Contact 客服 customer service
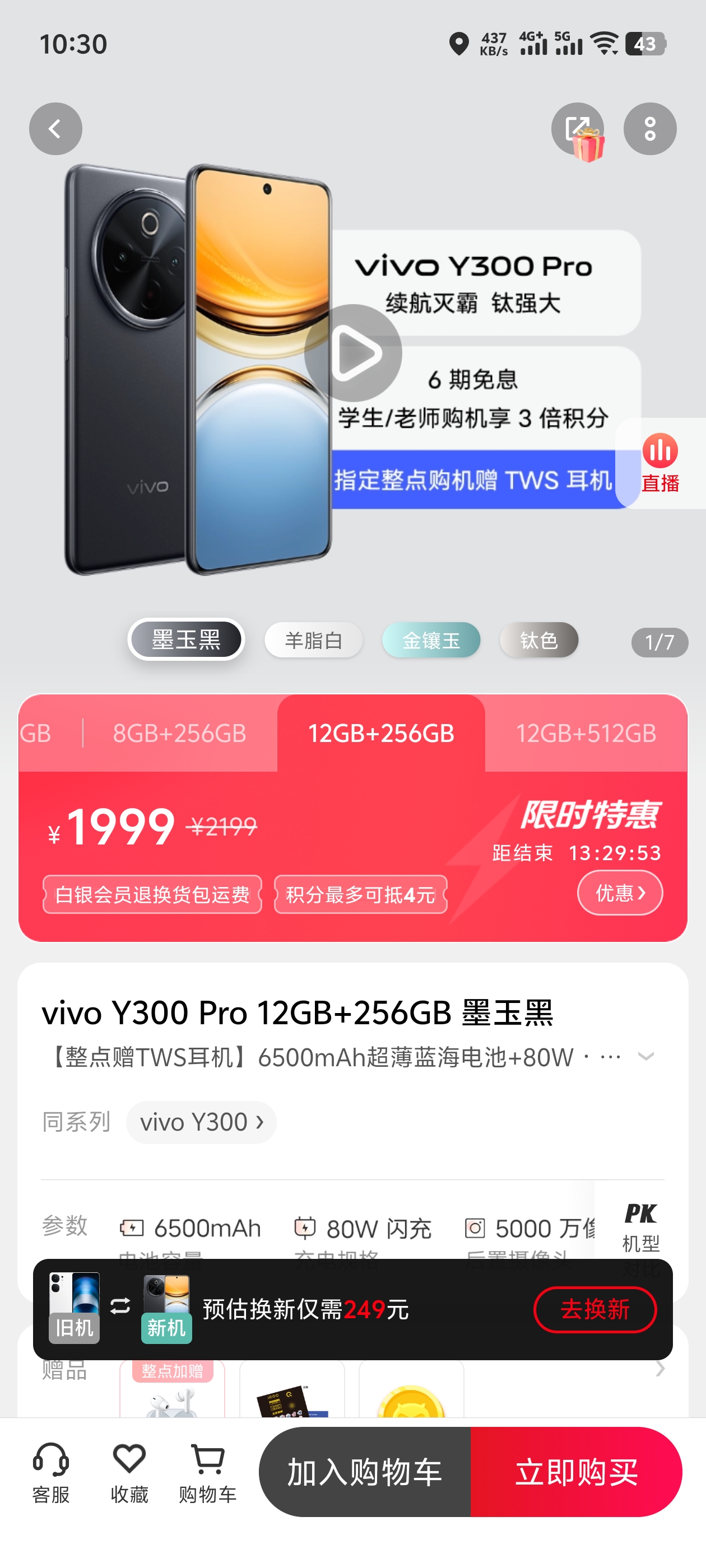This screenshot has width=706, height=1568. (51, 1473)
